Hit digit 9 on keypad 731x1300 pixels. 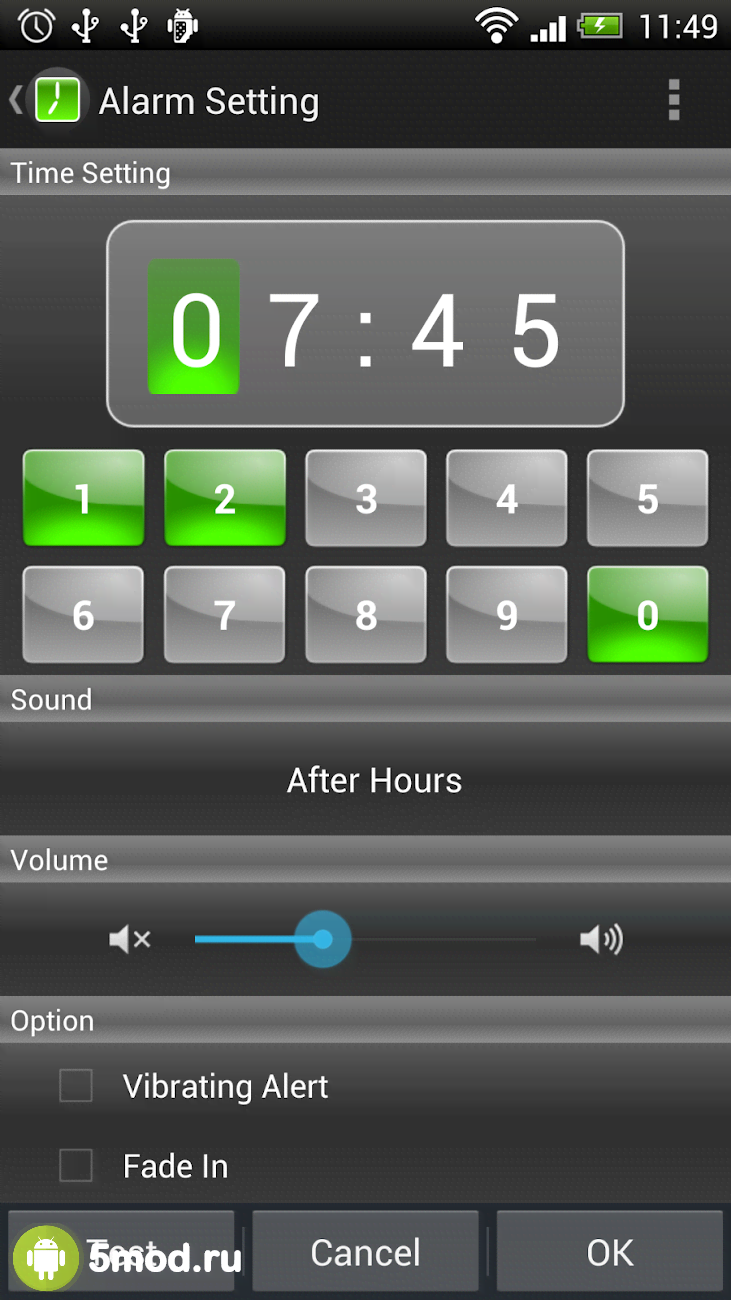click(x=507, y=615)
